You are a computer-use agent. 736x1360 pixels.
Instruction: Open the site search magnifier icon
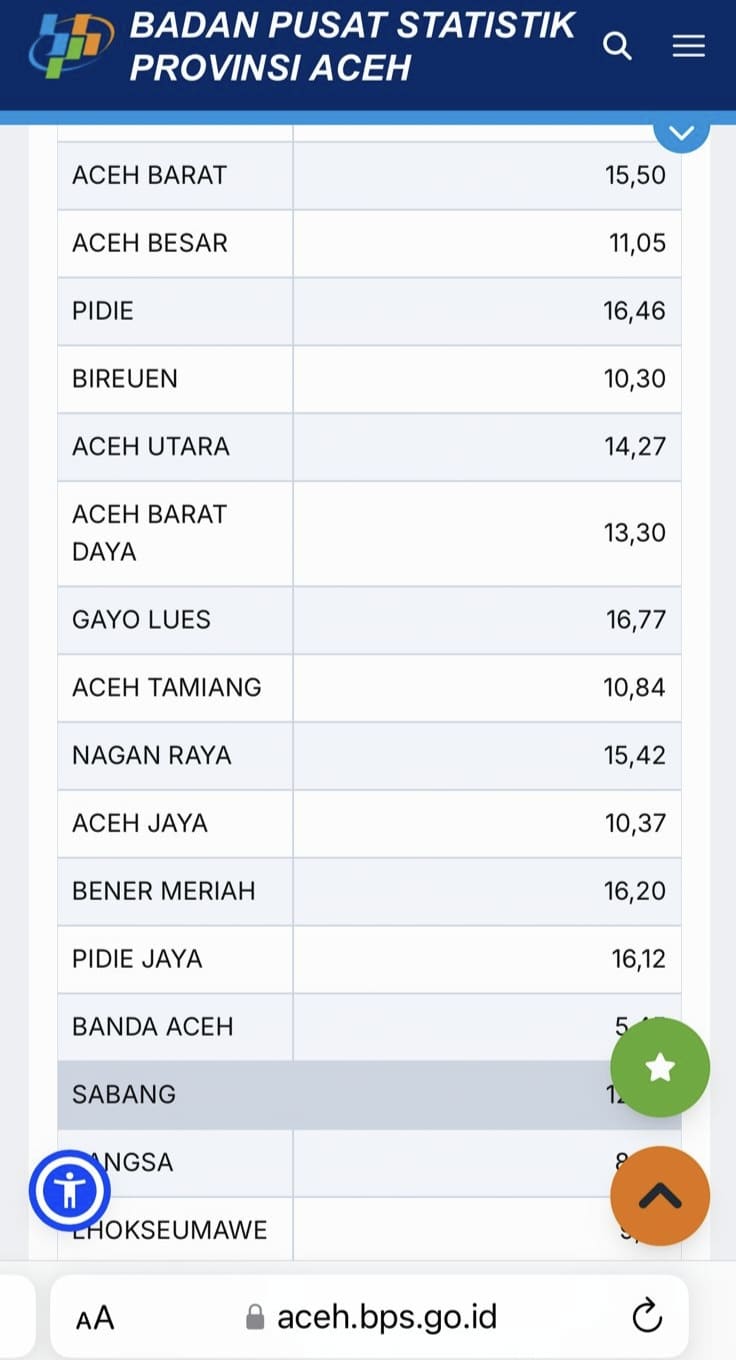click(x=618, y=46)
